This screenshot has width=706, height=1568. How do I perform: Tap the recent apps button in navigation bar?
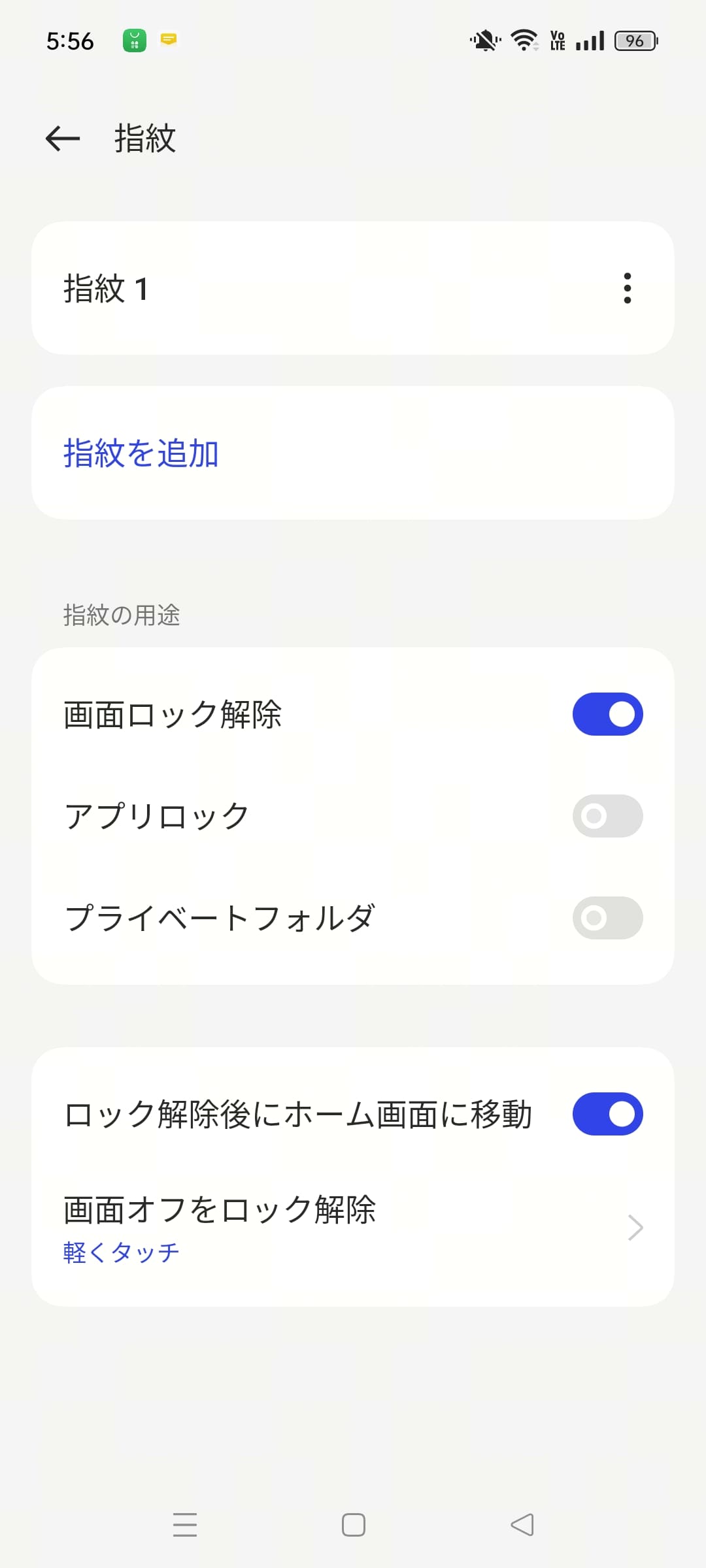pyautogui.click(x=185, y=1524)
